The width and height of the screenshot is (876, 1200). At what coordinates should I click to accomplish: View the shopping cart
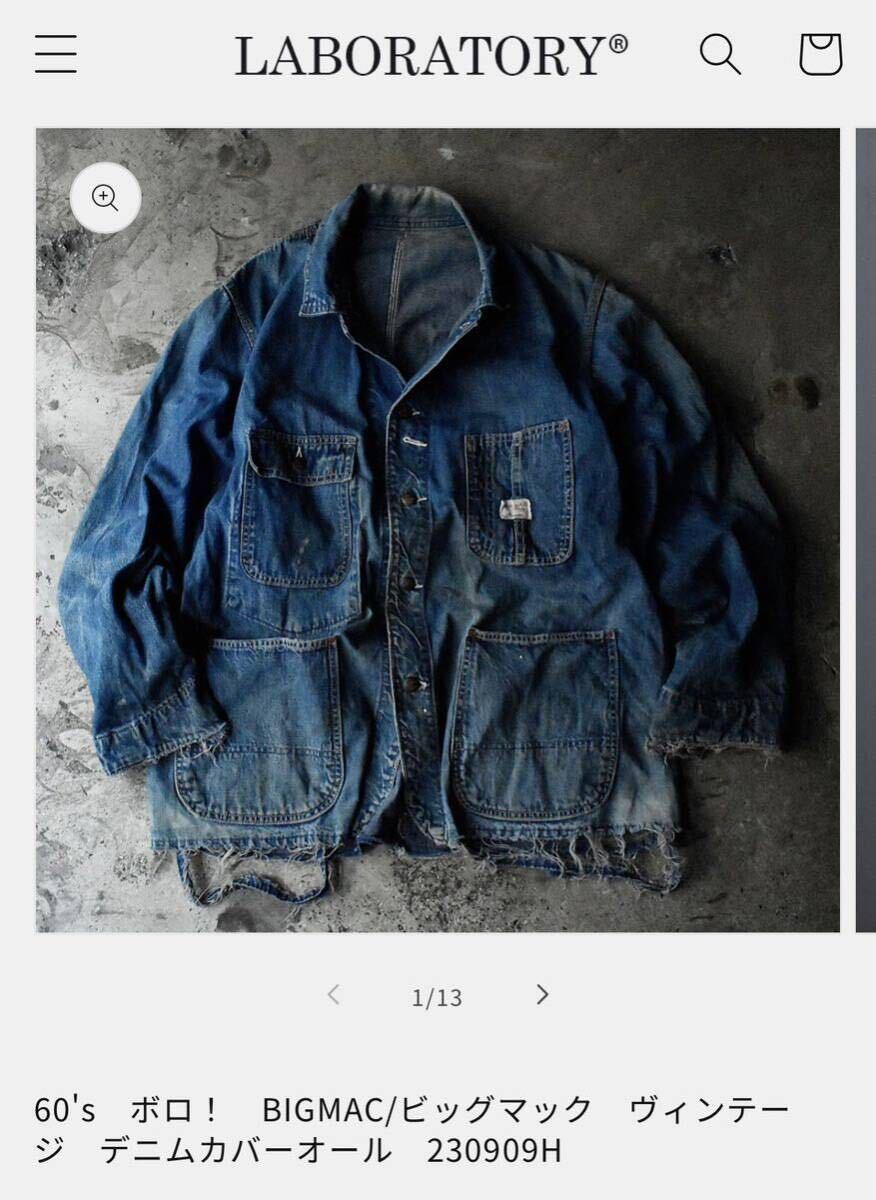820,54
